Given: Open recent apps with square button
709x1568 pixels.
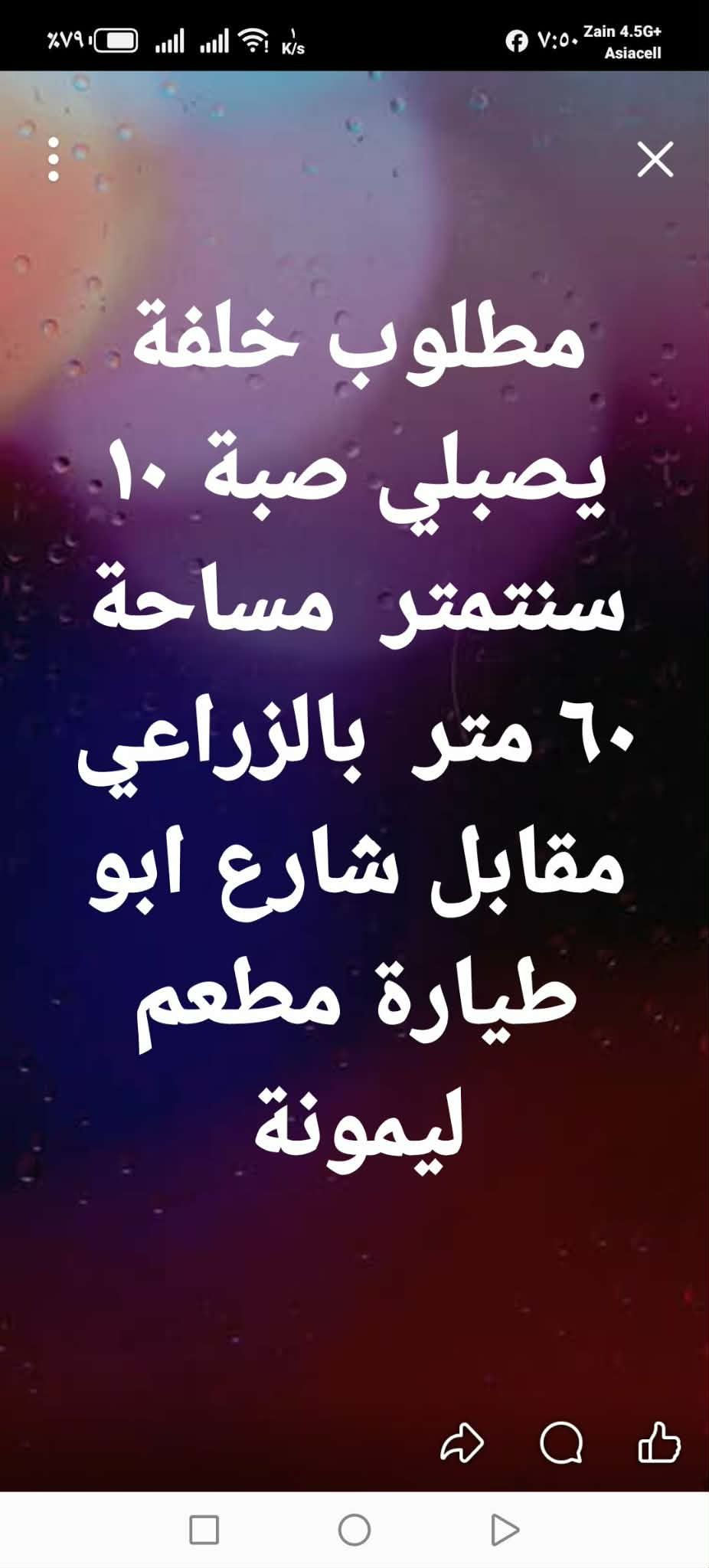Looking at the screenshot, I should point(204,1530).
